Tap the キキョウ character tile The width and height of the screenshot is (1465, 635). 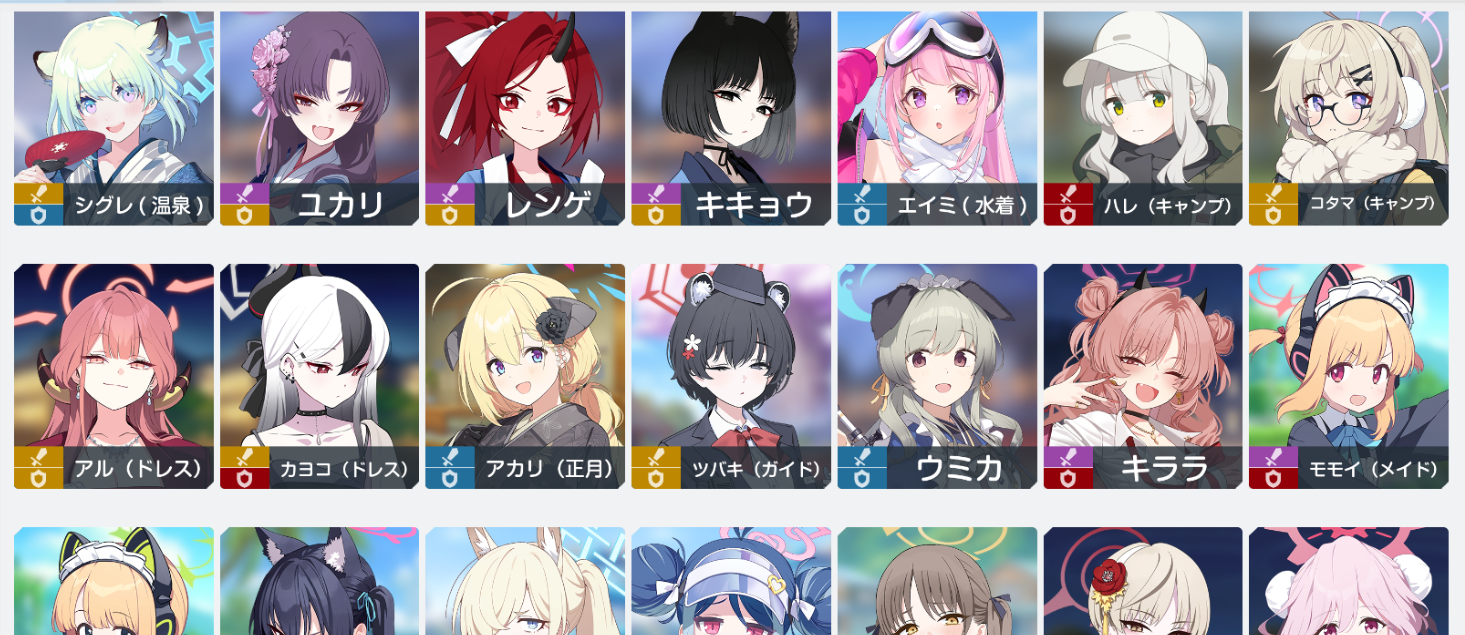tap(731, 118)
